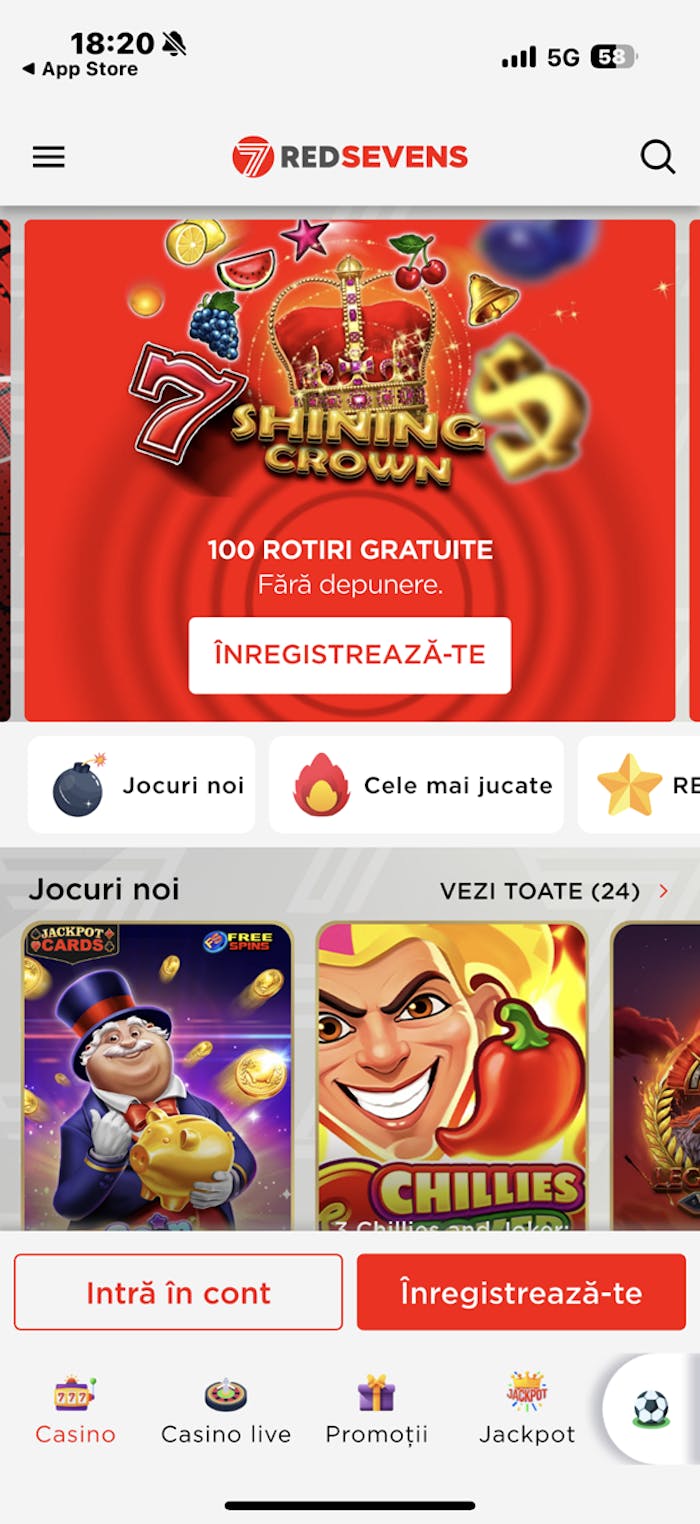Viewport: 700px width, 1524px height.
Task: Select the Jocuri noi category chip
Action: (141, 785)
